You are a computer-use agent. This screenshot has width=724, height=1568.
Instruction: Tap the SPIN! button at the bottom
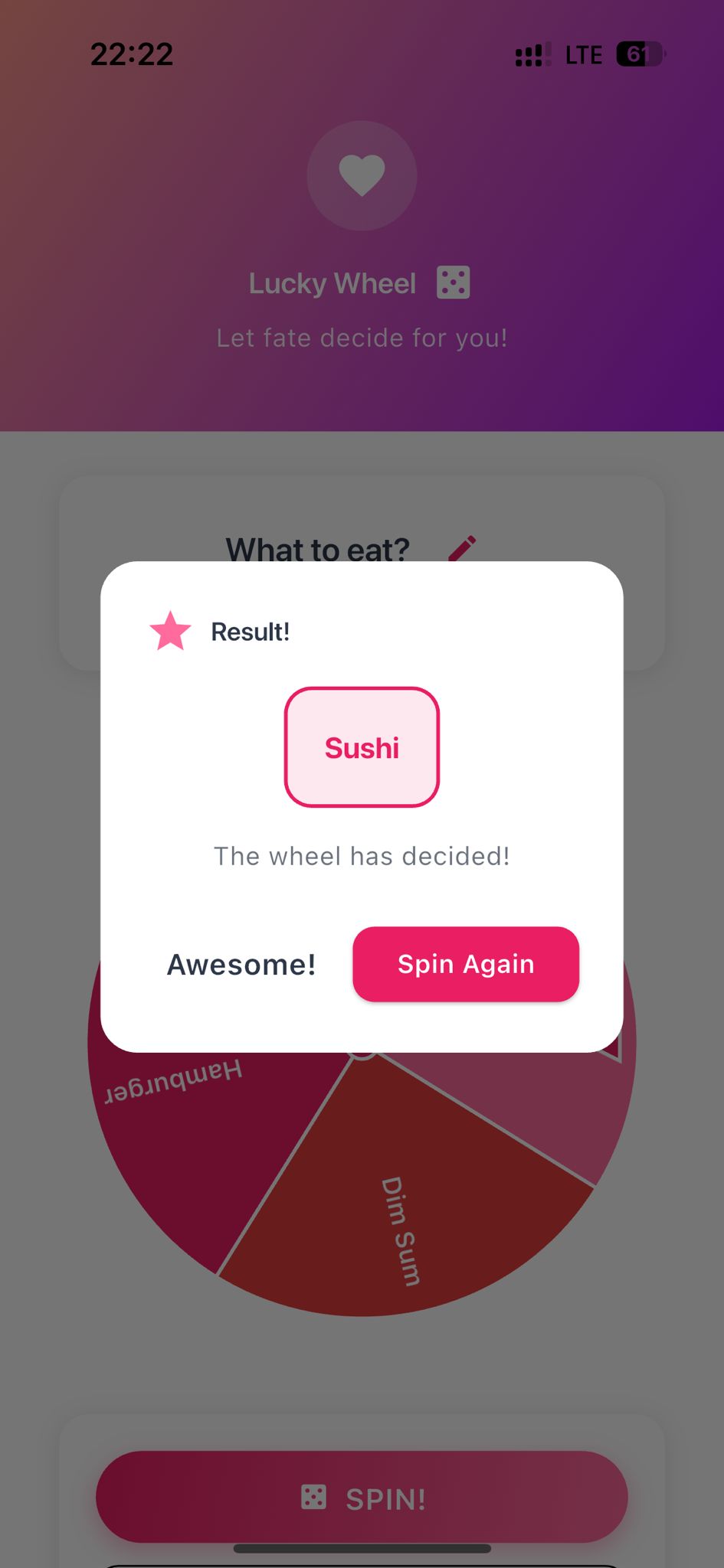(x=362, y=1497)
